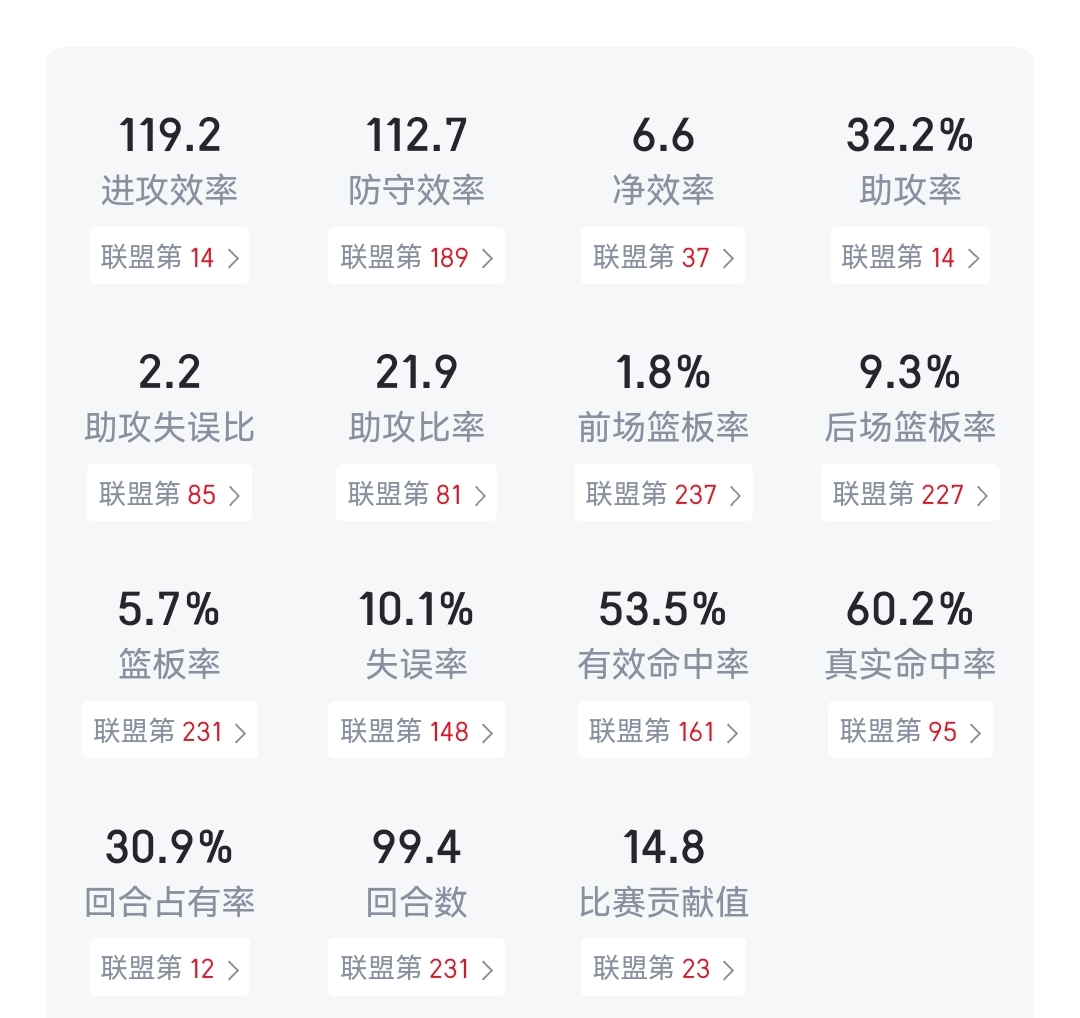This screenshot has width=1080, height=1018.
Task: Open the 比赛贡献值 league ranking
Action: click(663, 968)
